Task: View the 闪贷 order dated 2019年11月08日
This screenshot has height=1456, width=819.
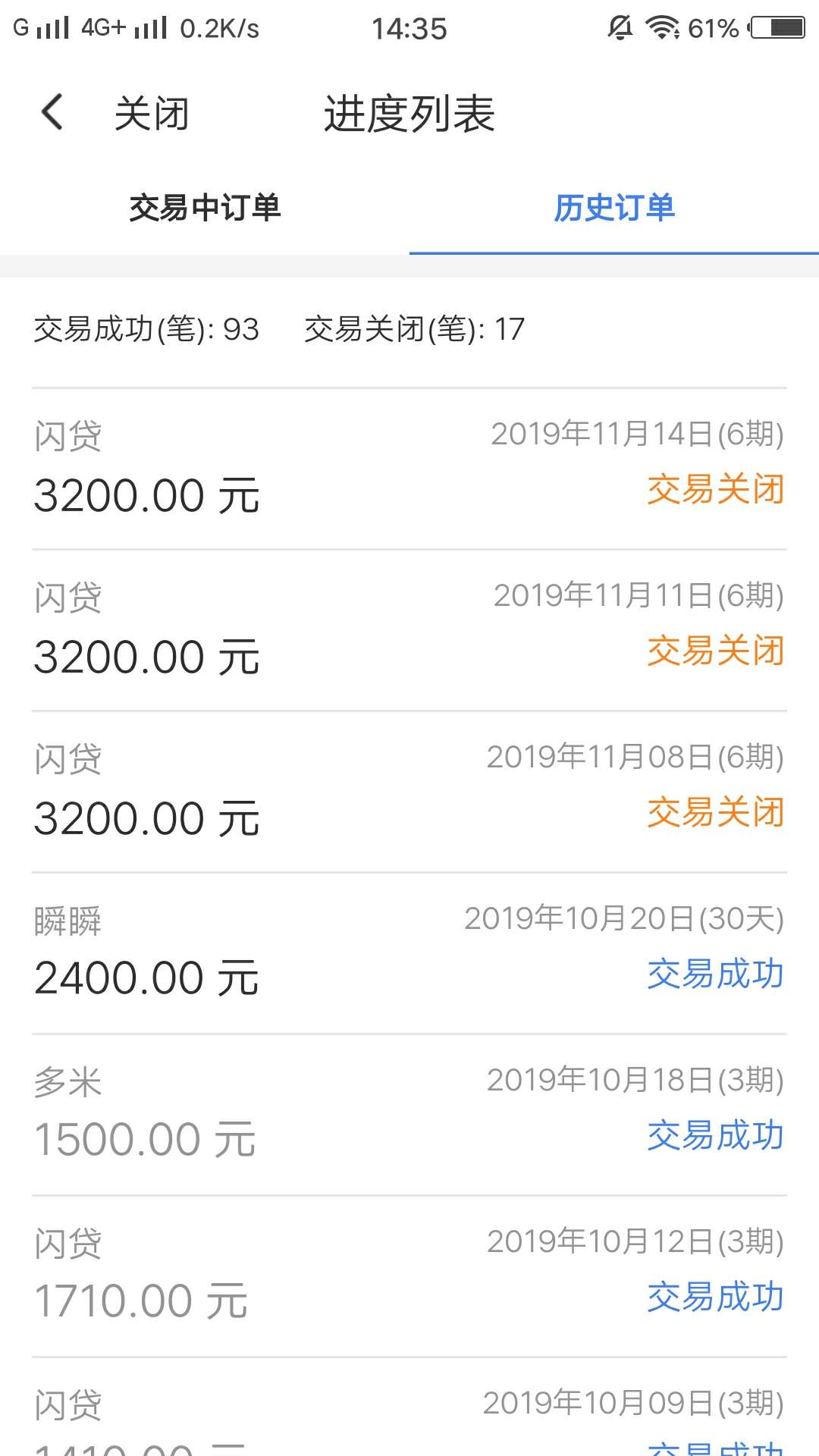Action: (x=409, y=792)
